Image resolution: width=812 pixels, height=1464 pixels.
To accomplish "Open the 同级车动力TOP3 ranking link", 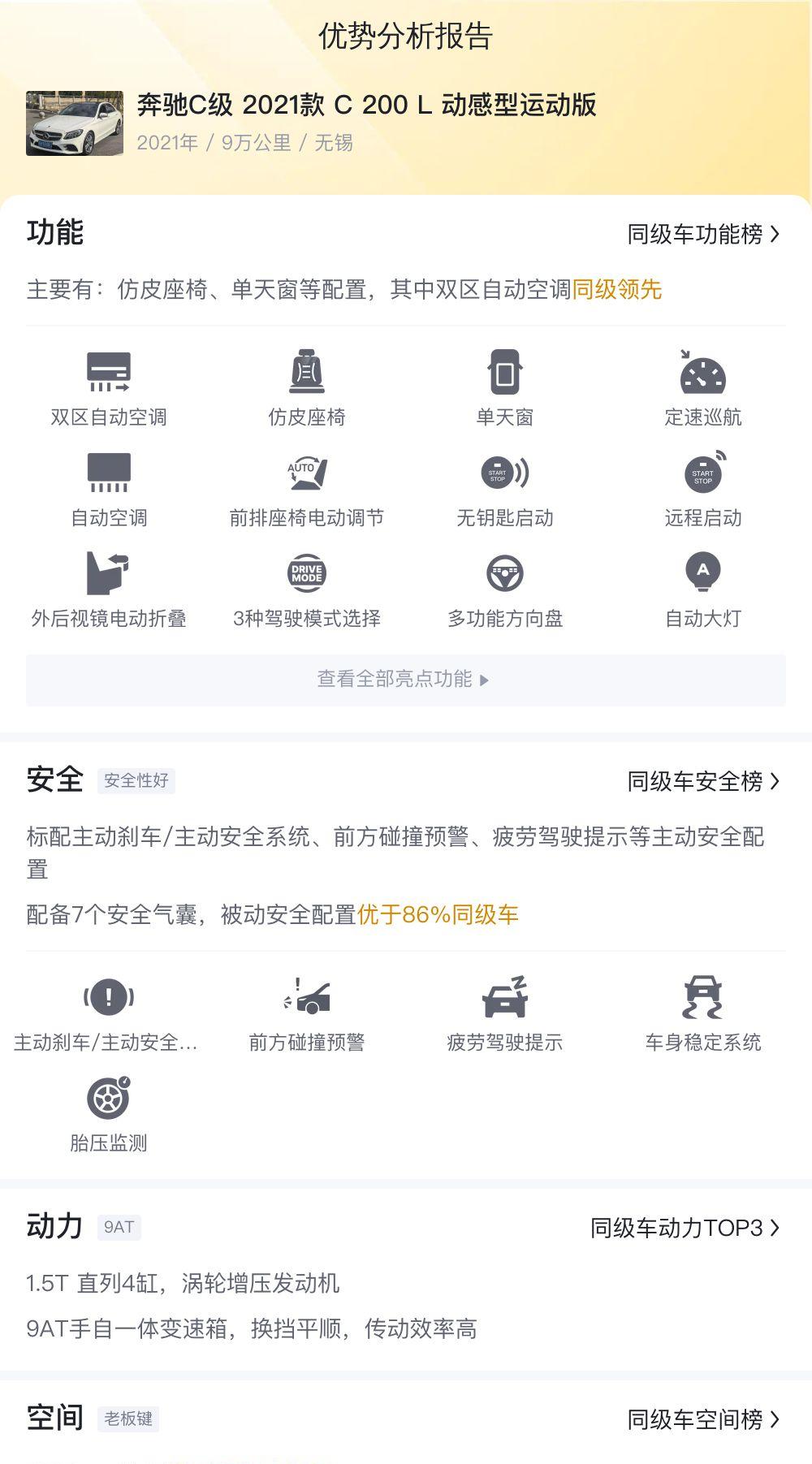I will coord(685,1228).
